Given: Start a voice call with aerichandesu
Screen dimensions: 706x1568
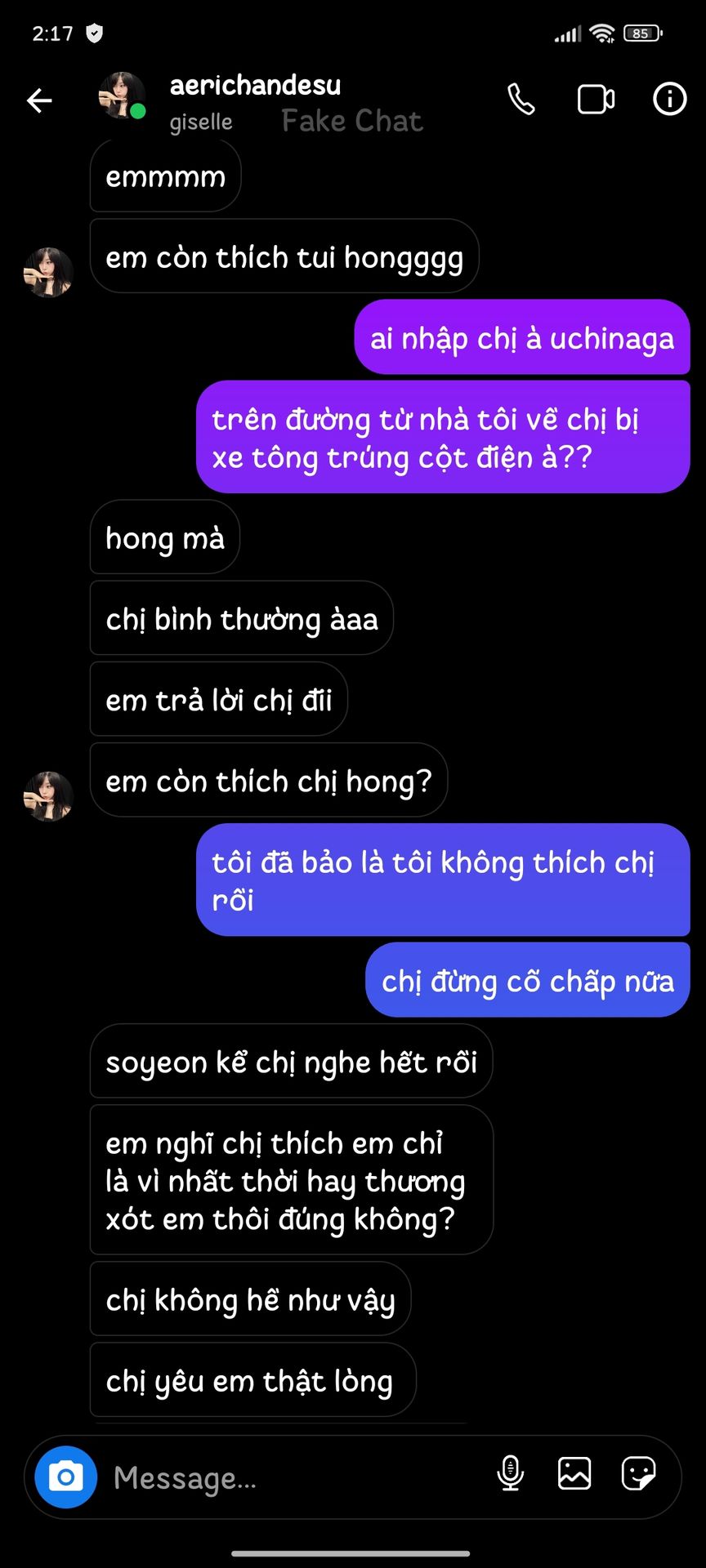Looking at the screenshot, I should tap(521, 100).
